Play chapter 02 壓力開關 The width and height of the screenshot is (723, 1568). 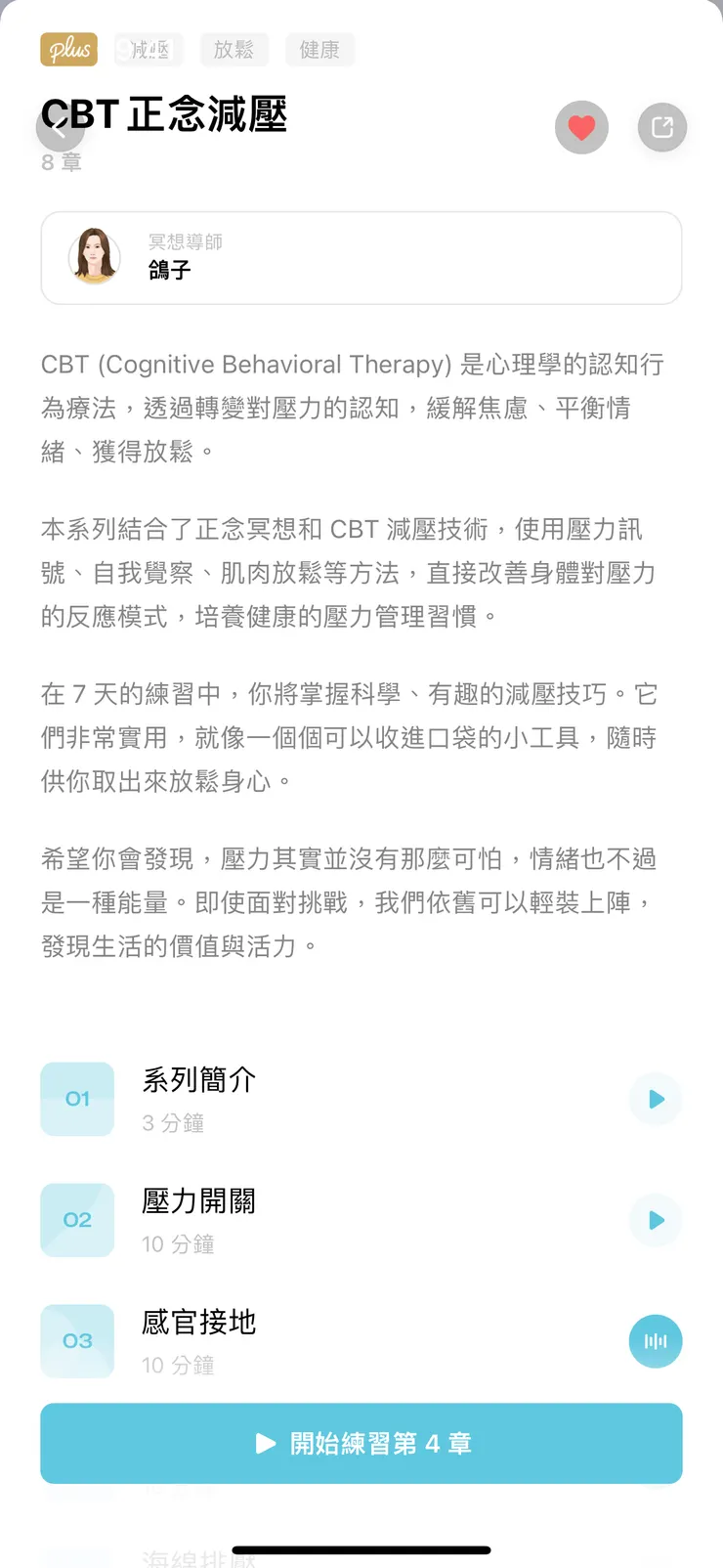656,1220
